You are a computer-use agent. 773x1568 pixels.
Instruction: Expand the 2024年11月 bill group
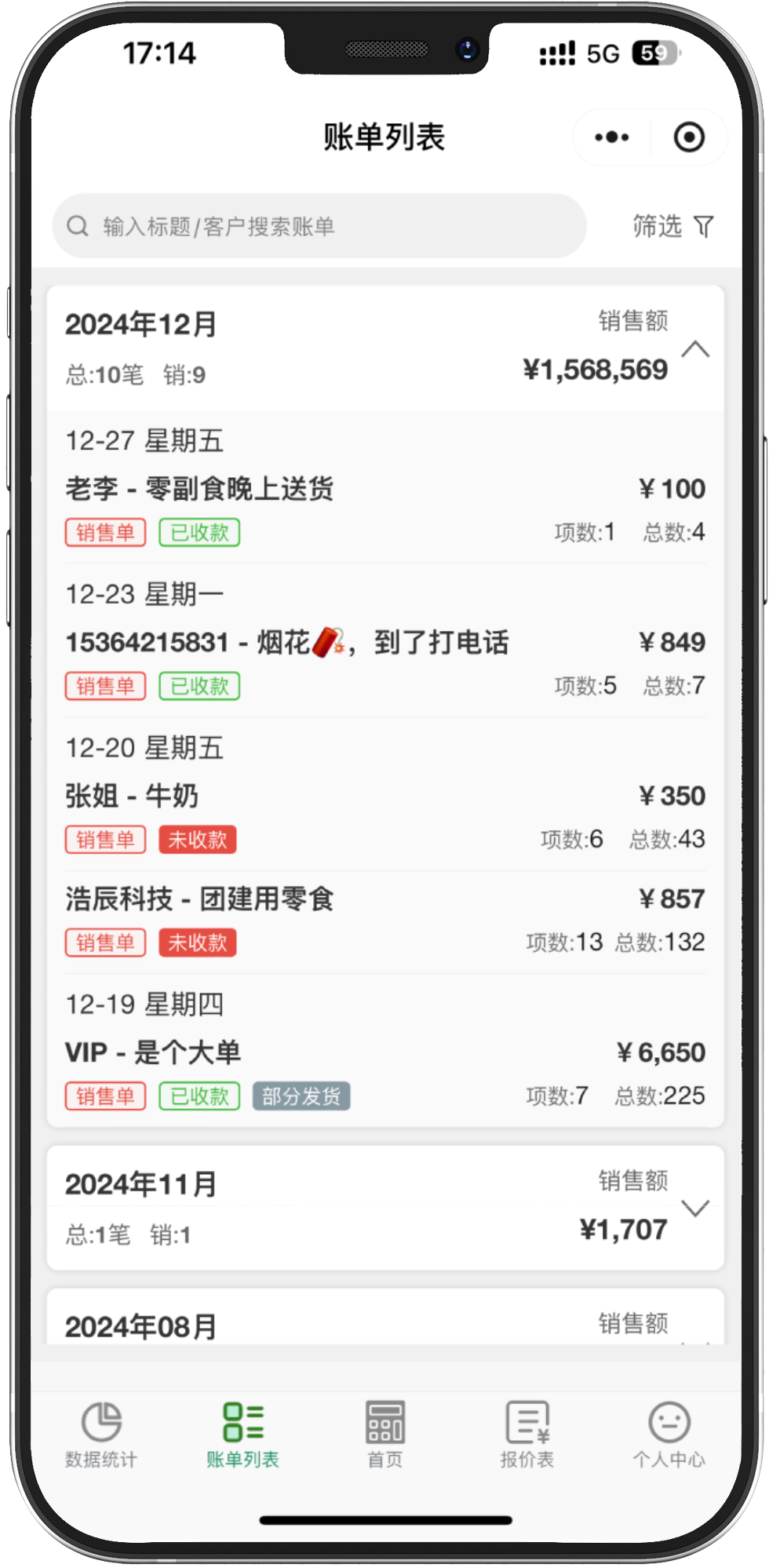(695, 1209)
